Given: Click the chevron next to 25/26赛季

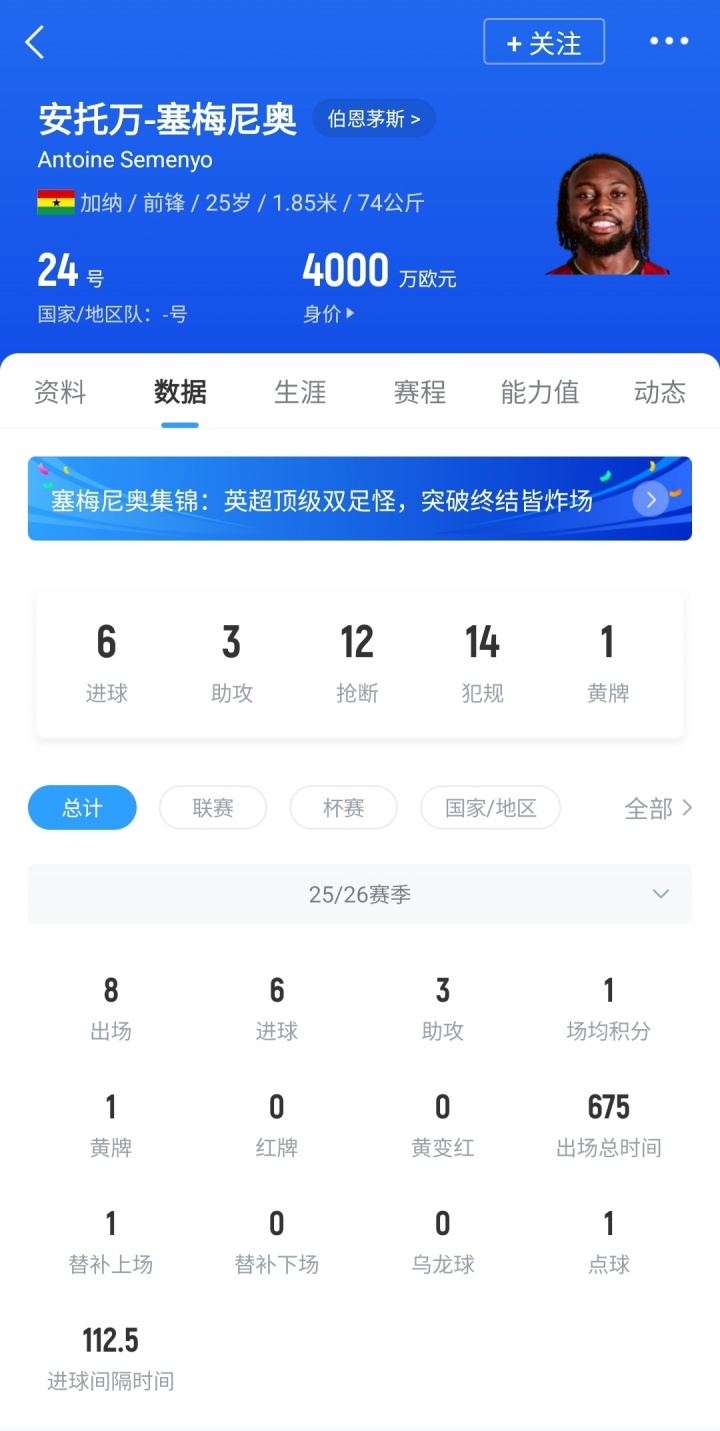Looking at the screenshot, I should pos(659,894).
